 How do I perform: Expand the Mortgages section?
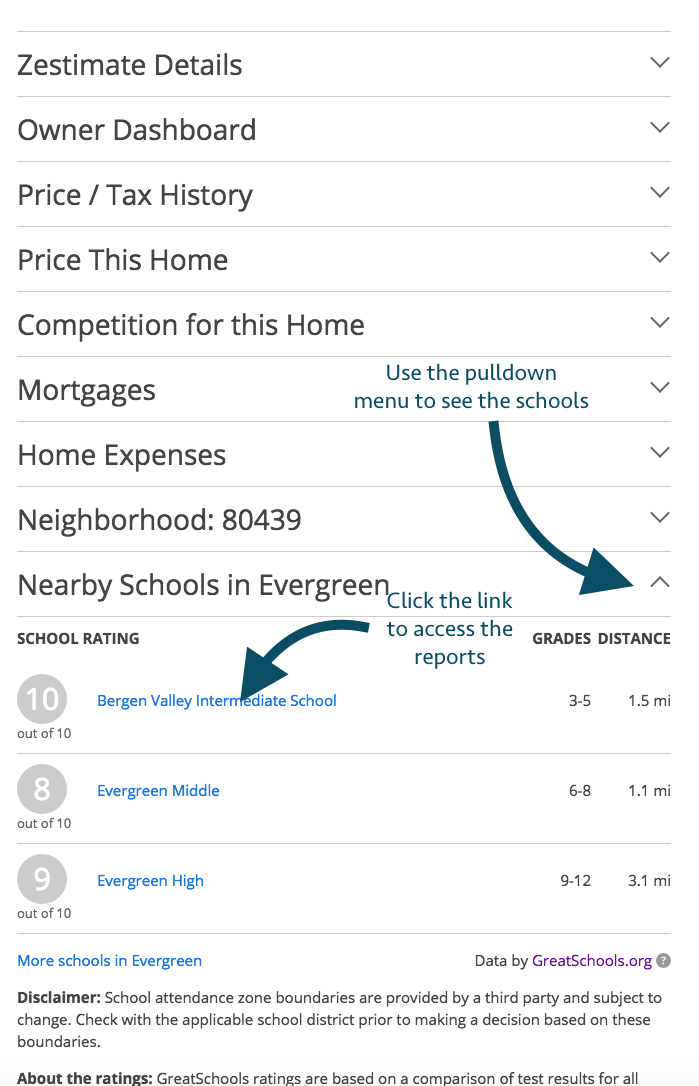659,388
